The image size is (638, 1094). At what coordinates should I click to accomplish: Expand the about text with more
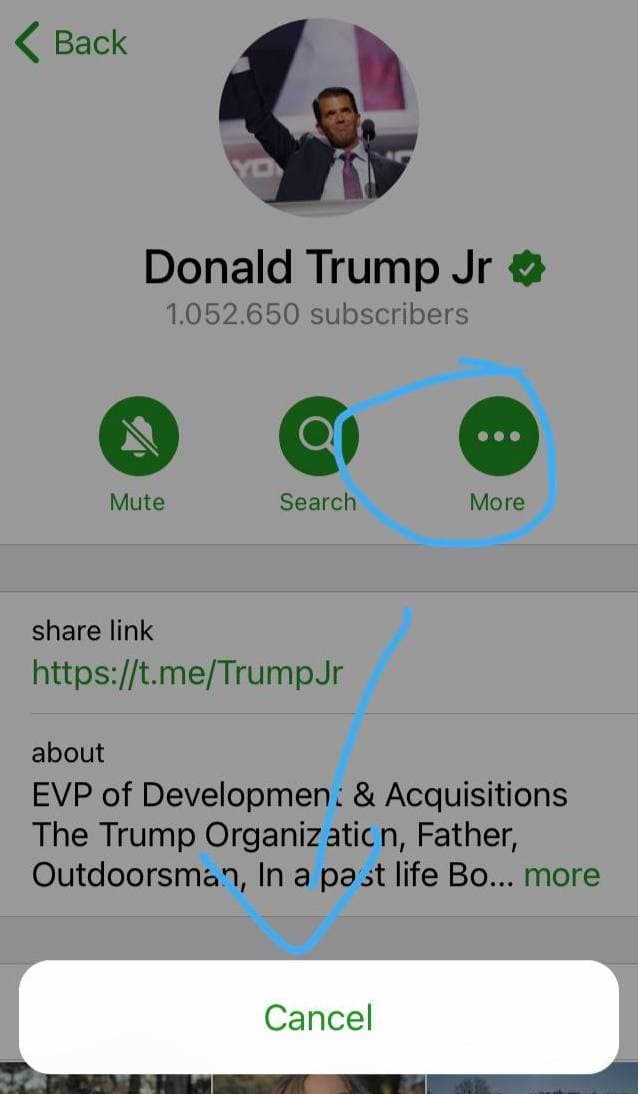(561, 875)
